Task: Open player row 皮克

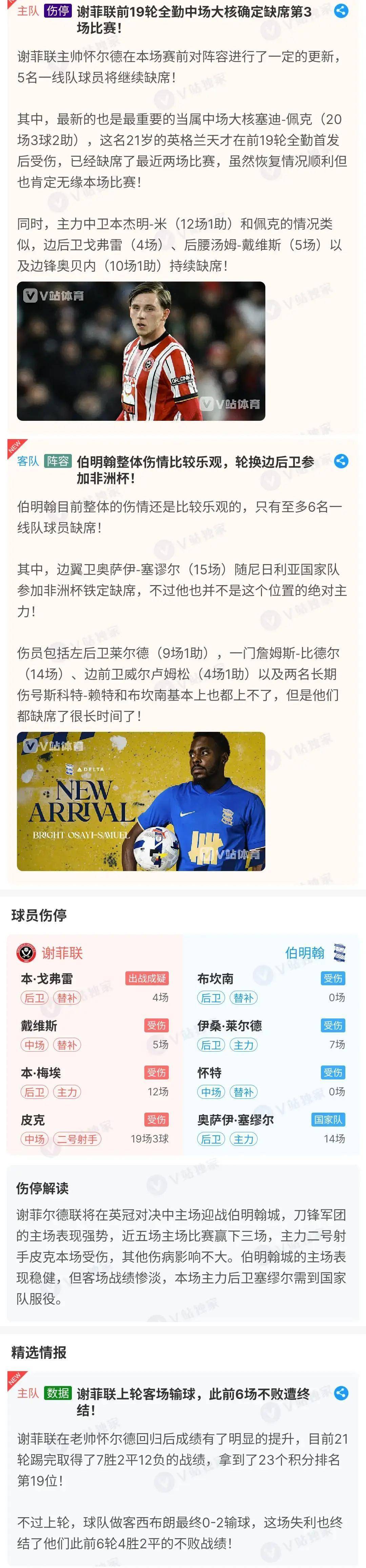Action: tap(95, 1129)
